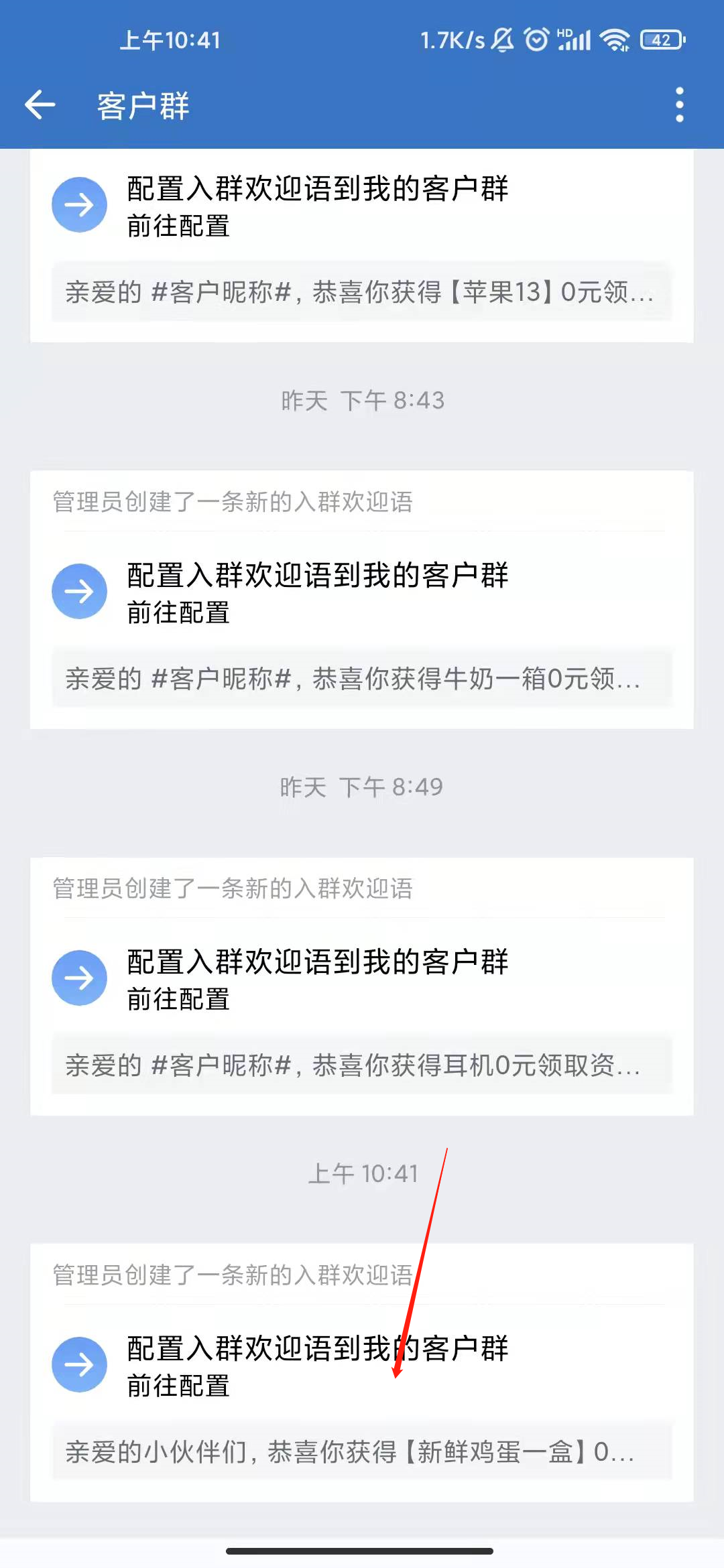Go back from the 客户群 screen

(40, 105)
